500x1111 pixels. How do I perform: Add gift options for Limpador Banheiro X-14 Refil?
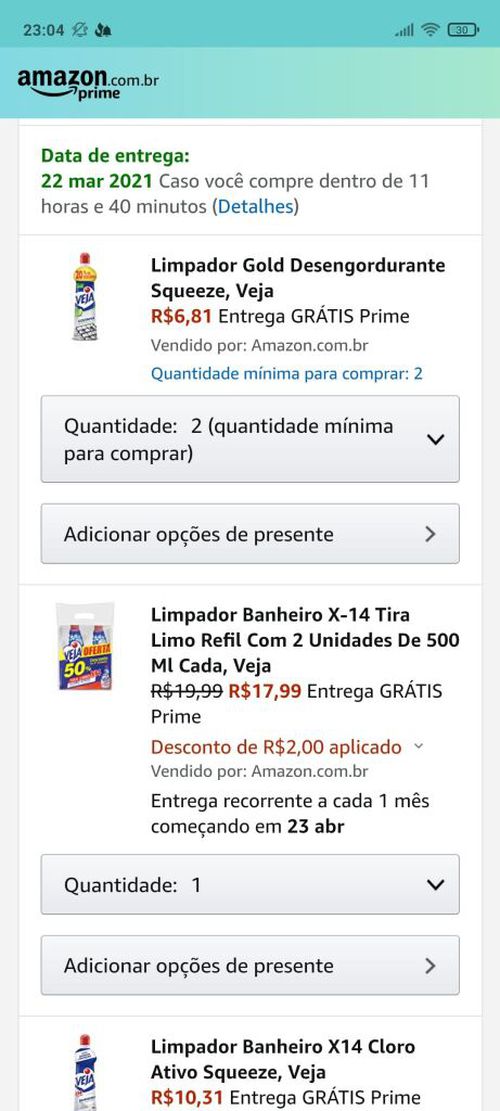tap(250, 965)
